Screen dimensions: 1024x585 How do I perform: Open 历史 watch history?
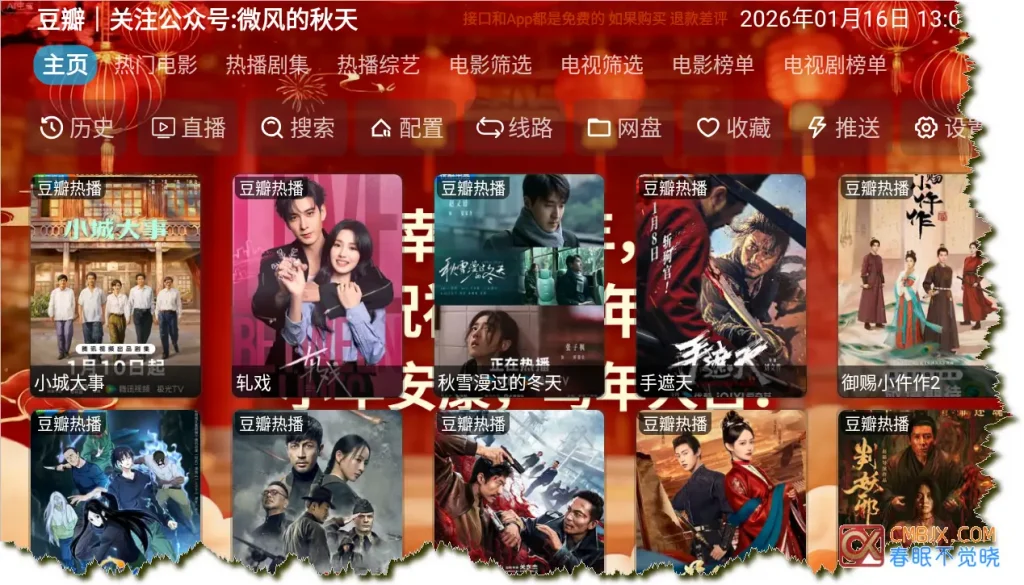coord(77,128)
